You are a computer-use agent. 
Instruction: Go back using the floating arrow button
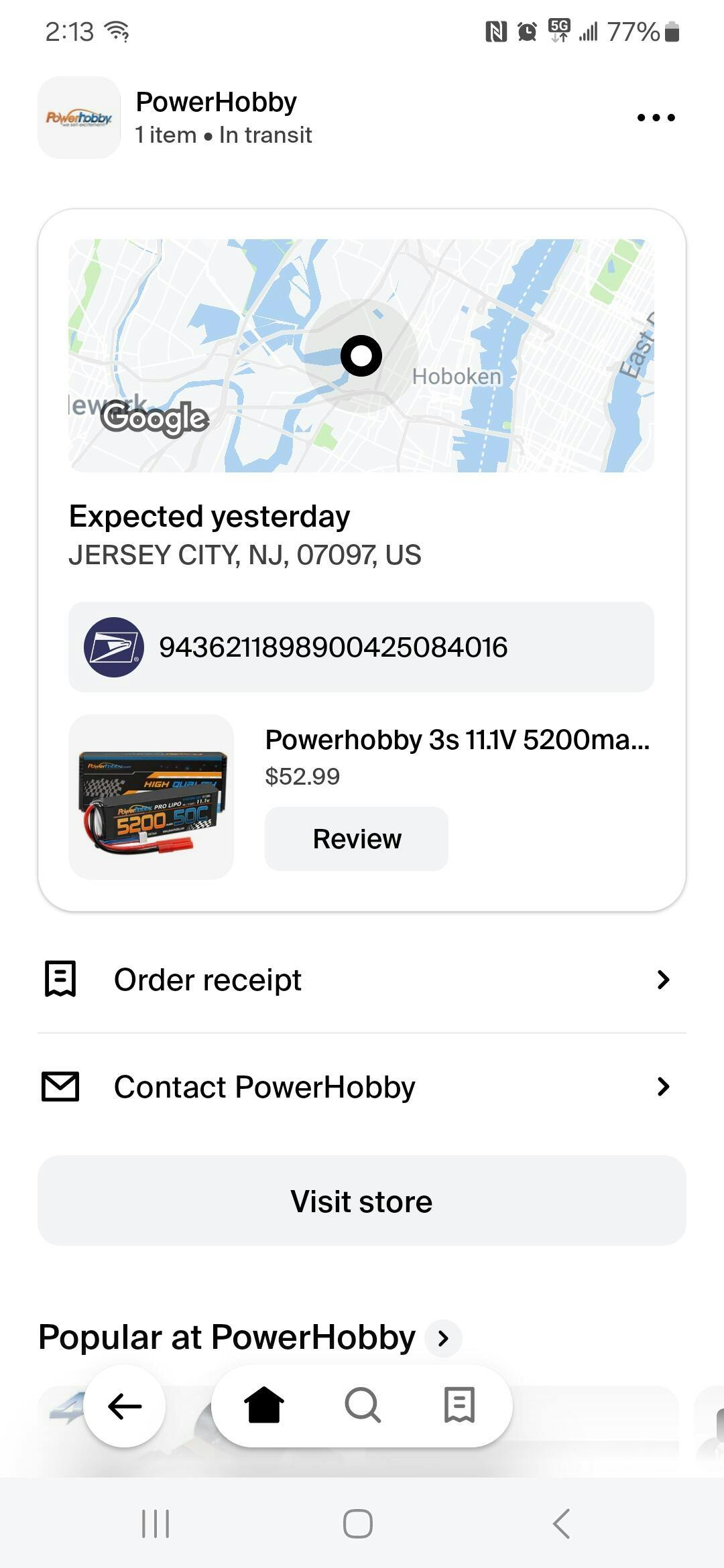tap(125, 1405)
